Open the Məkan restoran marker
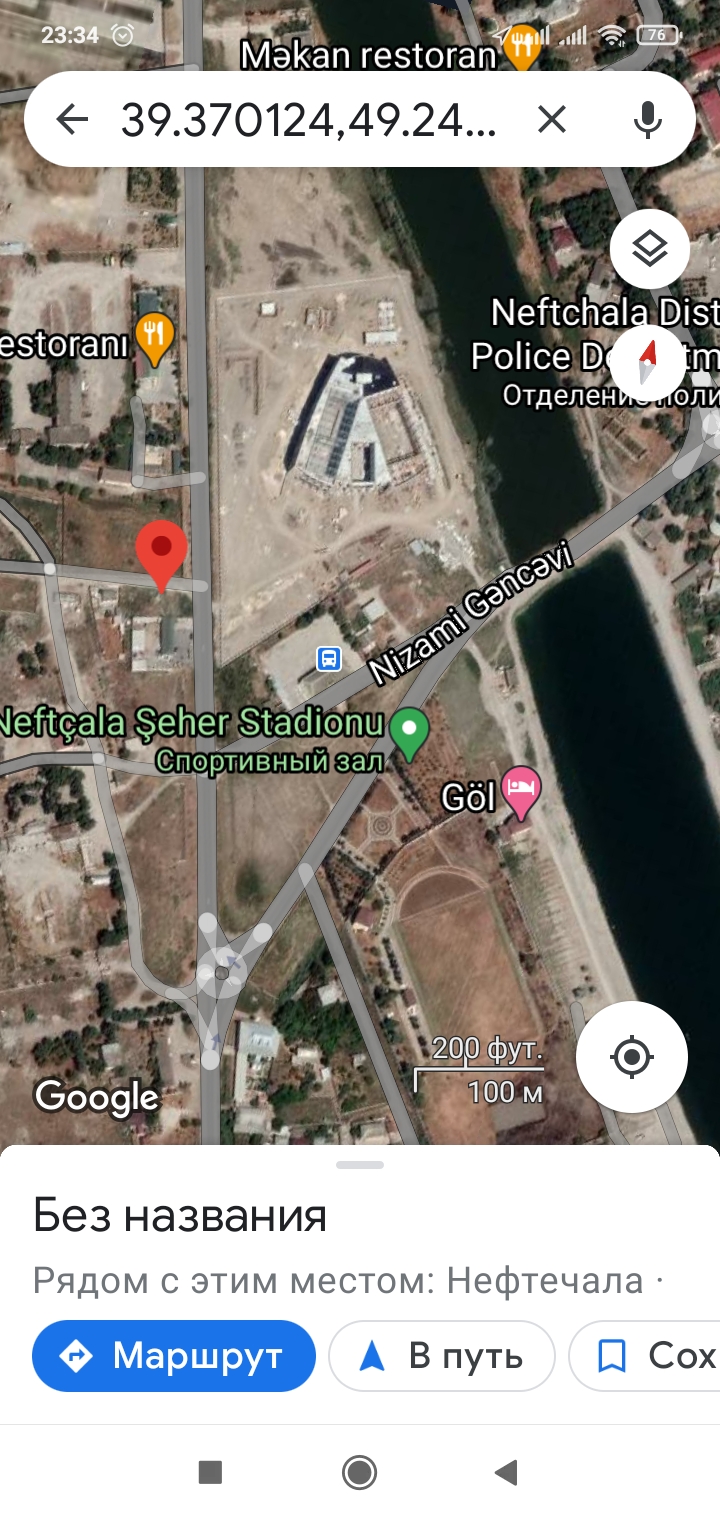Viewport: 720px width, 1520px height. [x=520, y=46]
